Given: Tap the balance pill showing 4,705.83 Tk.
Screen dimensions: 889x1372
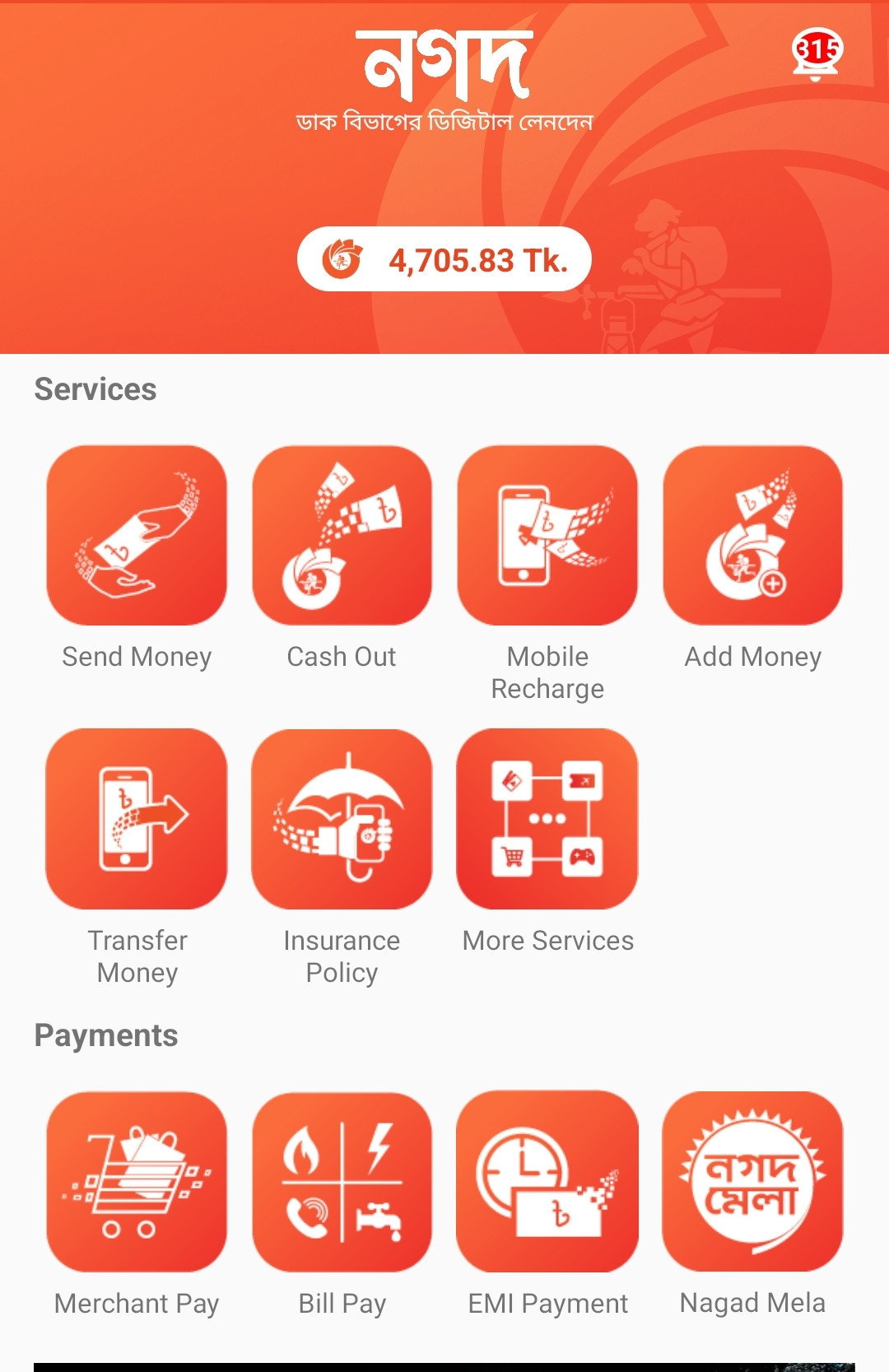Looking at the screenshot, I should pos(444,259).
